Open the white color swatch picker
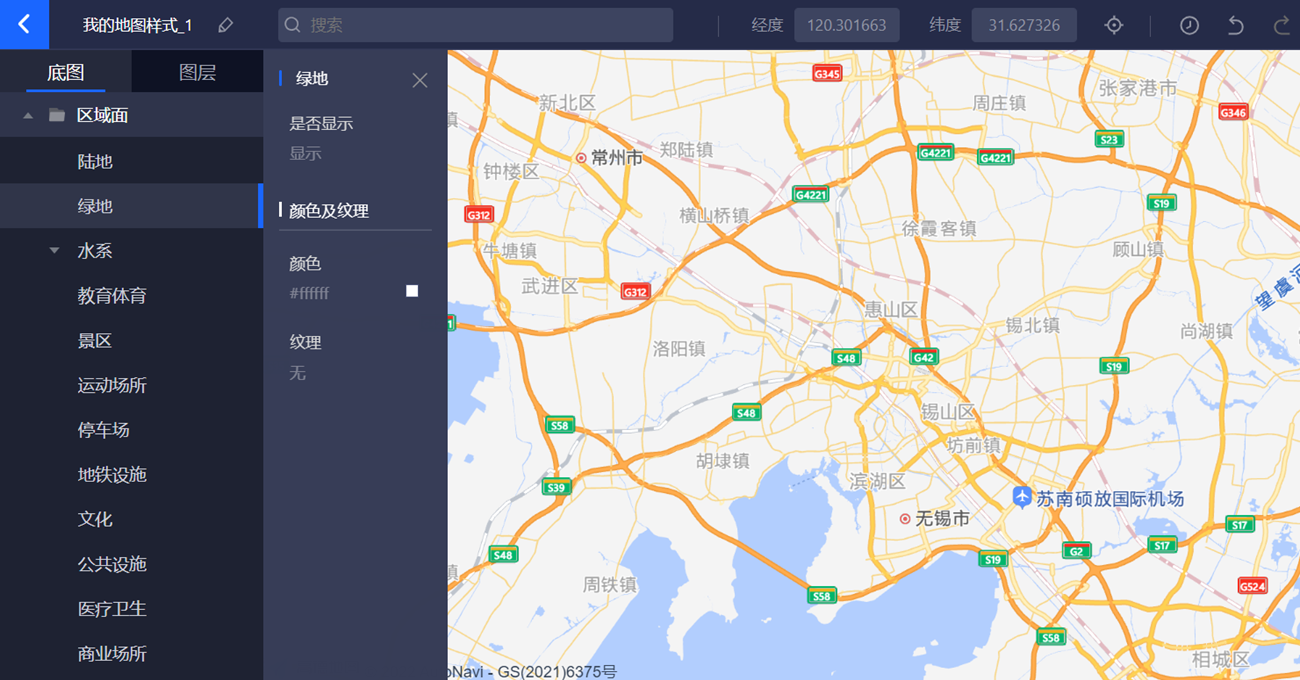 (412, 291)
